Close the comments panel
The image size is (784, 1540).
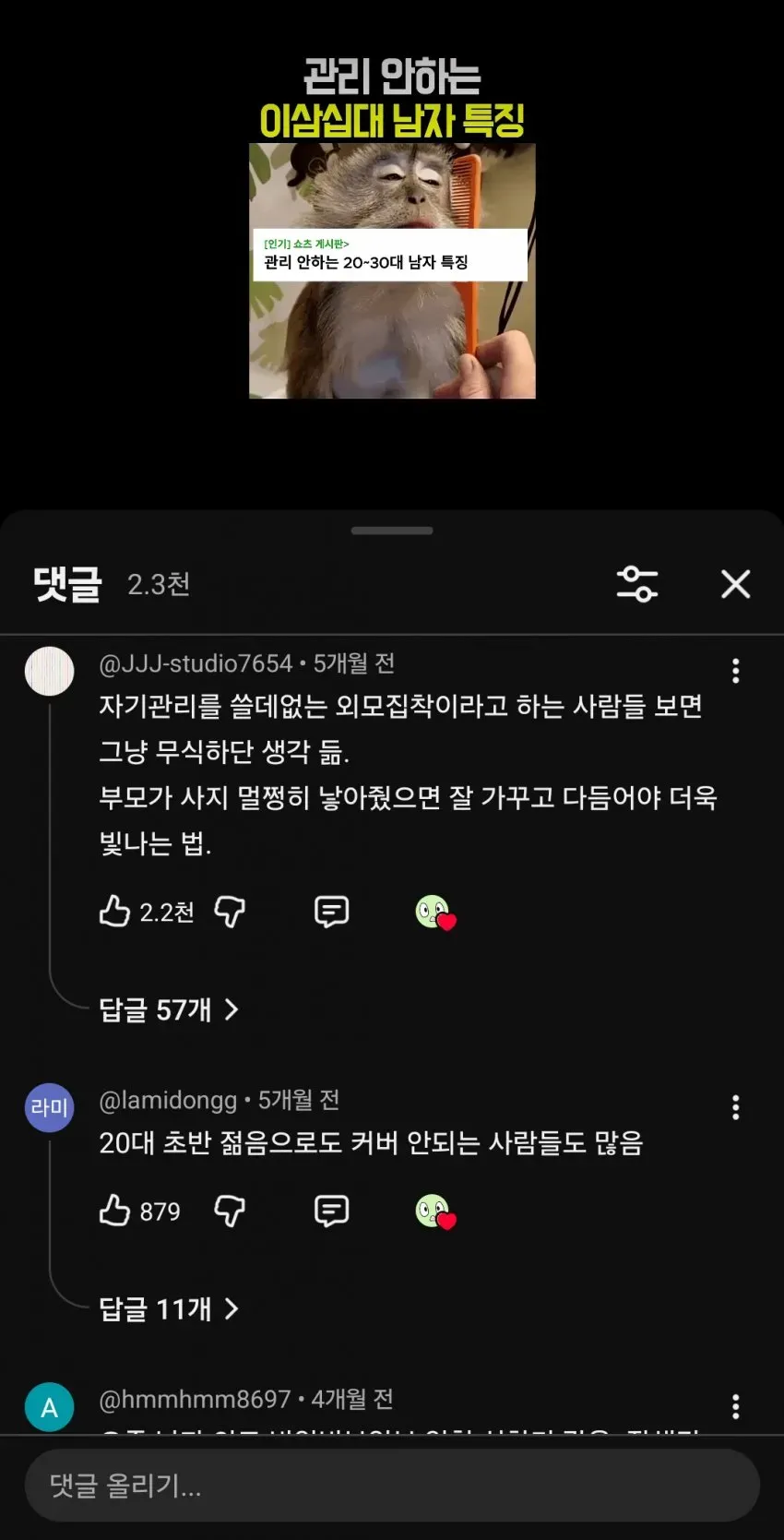tap(735, 584)
